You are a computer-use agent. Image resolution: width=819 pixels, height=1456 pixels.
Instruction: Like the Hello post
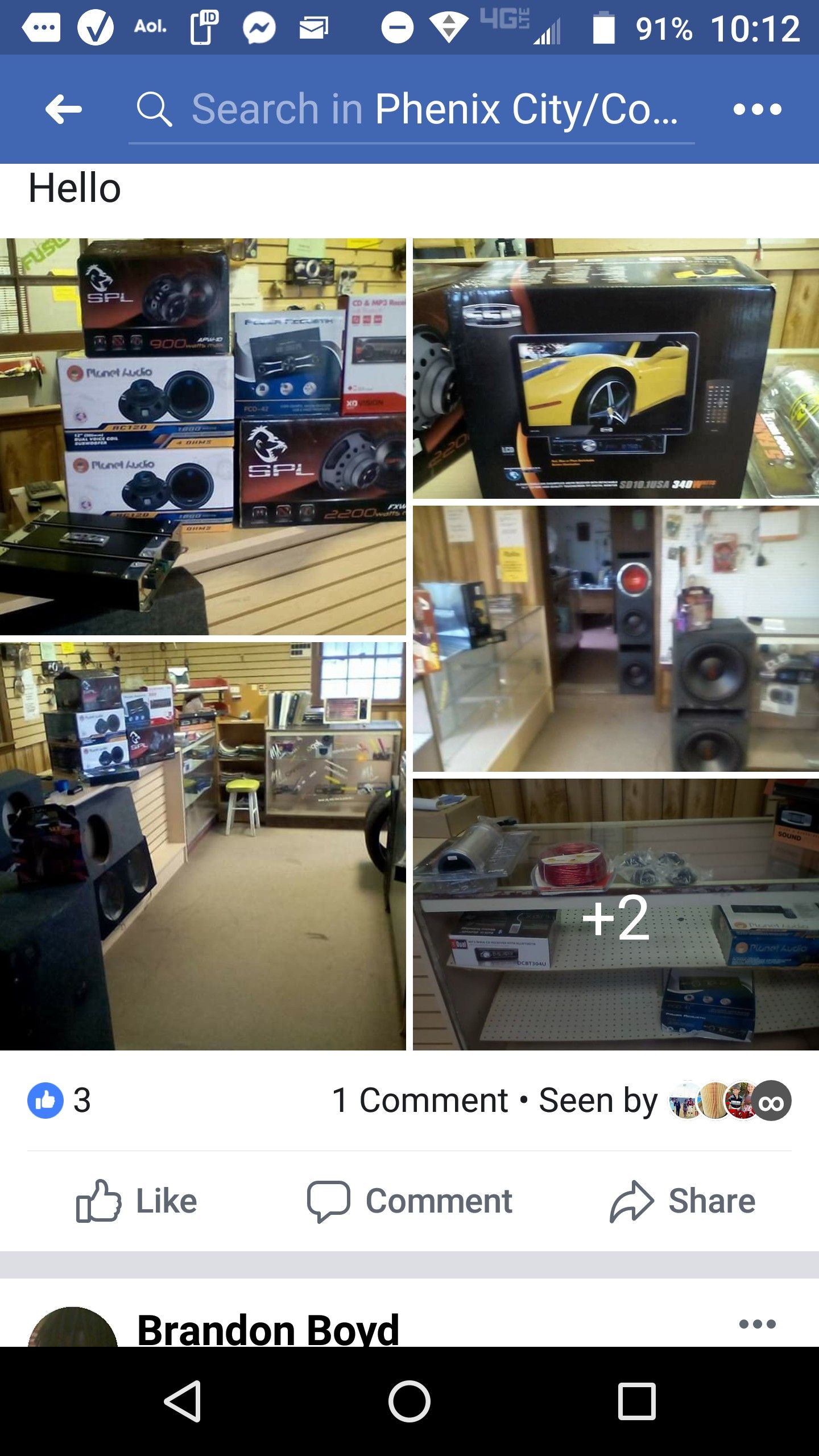pyautogui.click(x=136, y=1201)
